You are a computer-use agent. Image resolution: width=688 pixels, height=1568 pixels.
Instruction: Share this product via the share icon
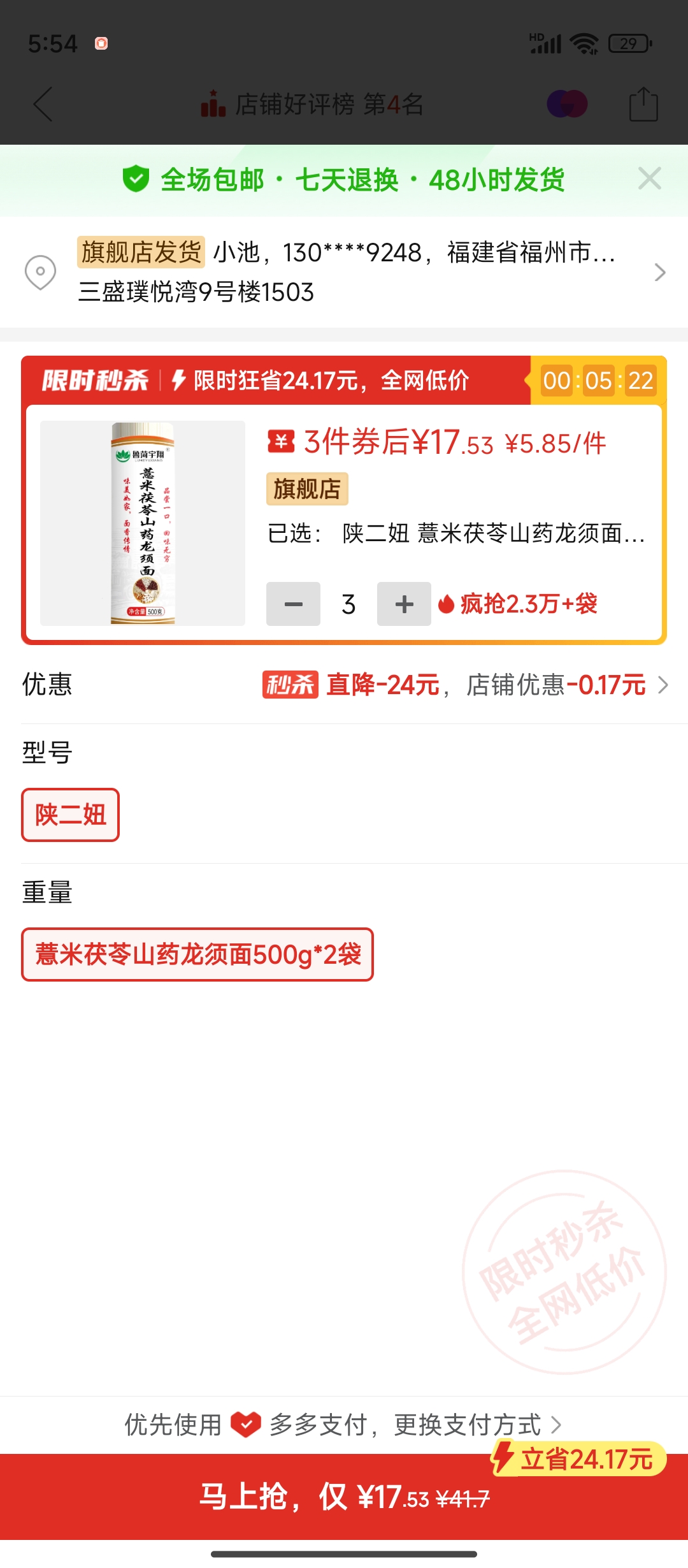[x=643, y=104]
